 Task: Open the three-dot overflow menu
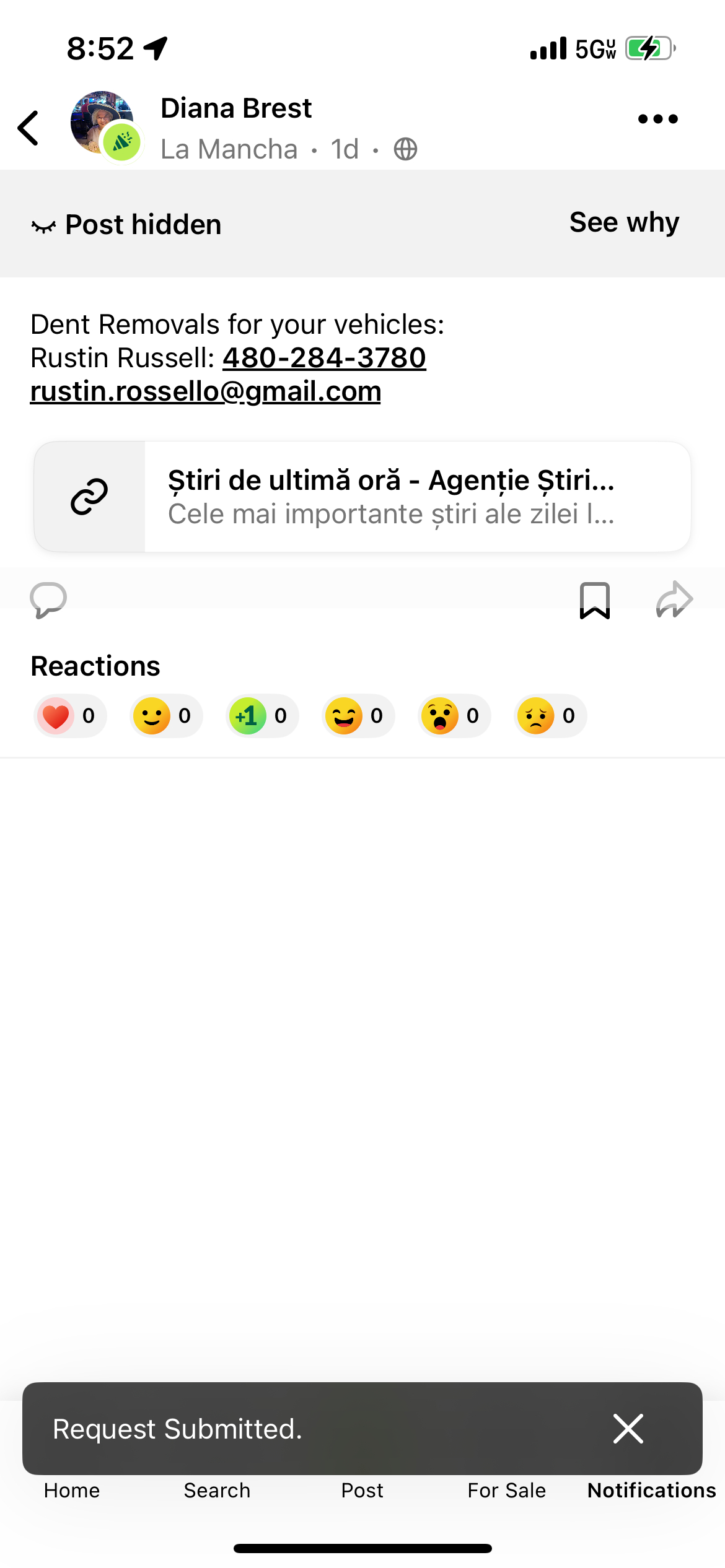click(657, 119)
